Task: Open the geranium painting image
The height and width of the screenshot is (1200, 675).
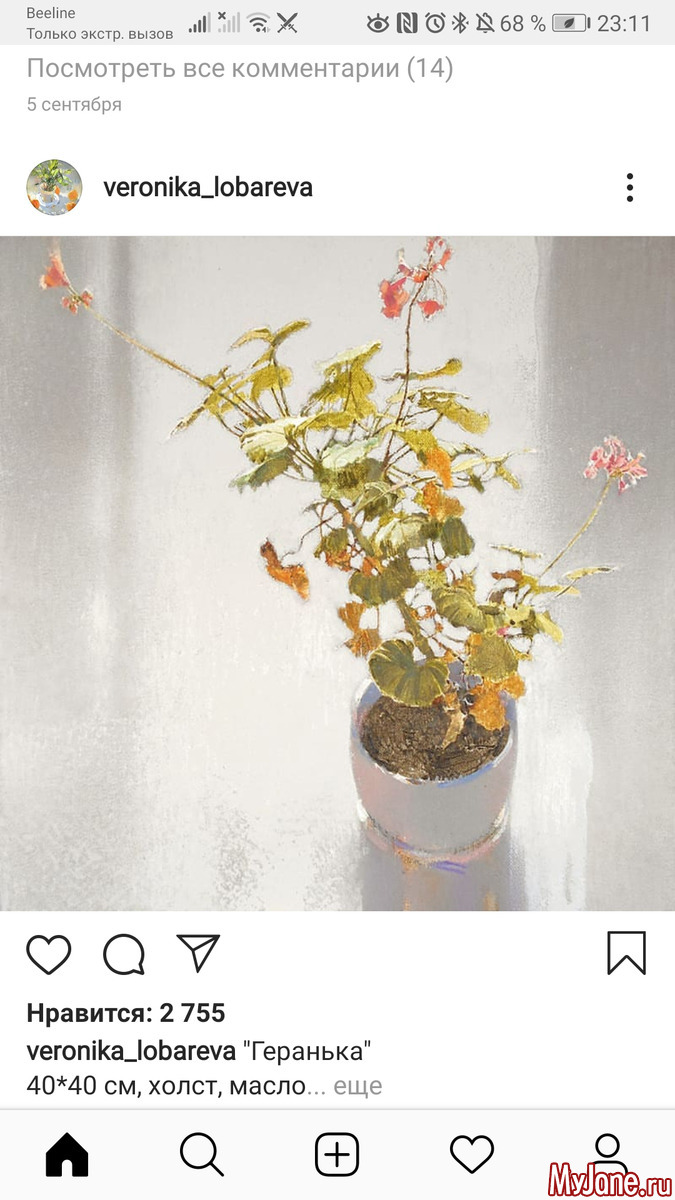Action: click(x=337, y=573)
